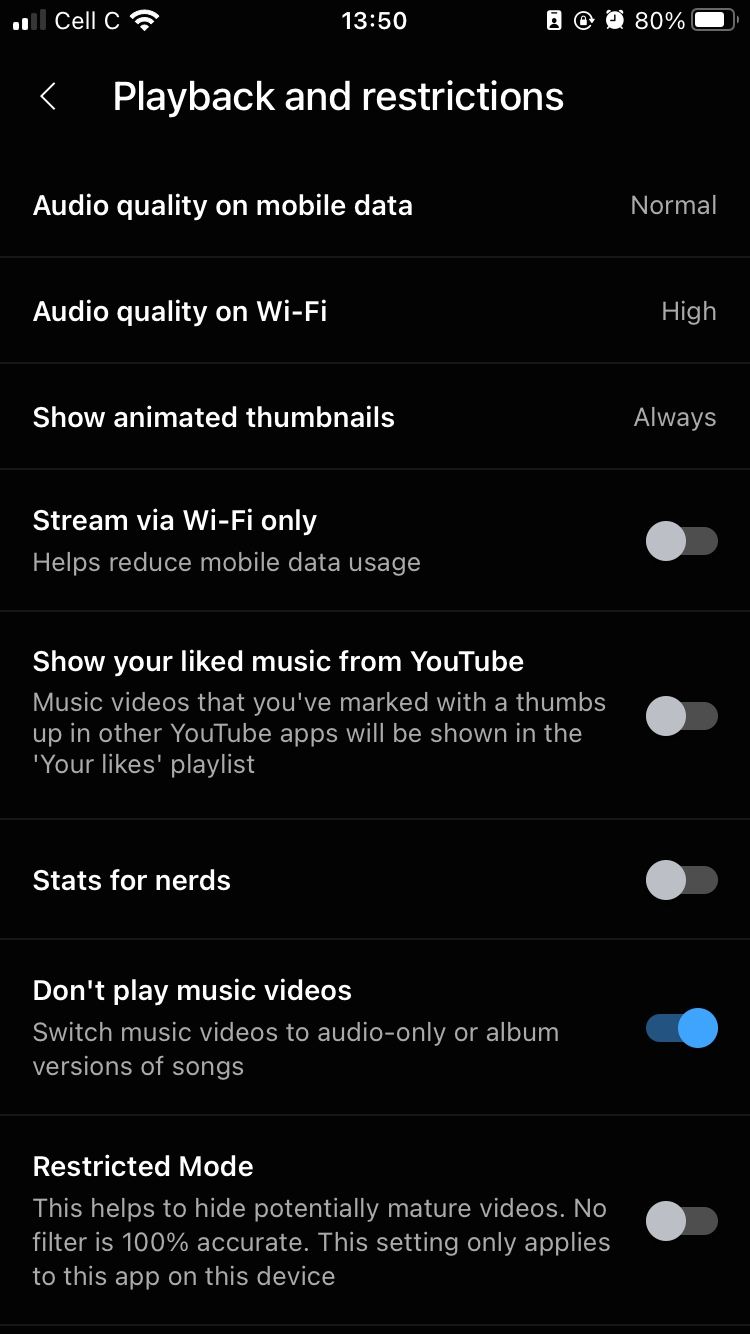Go back from Playback and restrictions
Viewport: 750px width, 1334px height.
pos(47,97)
